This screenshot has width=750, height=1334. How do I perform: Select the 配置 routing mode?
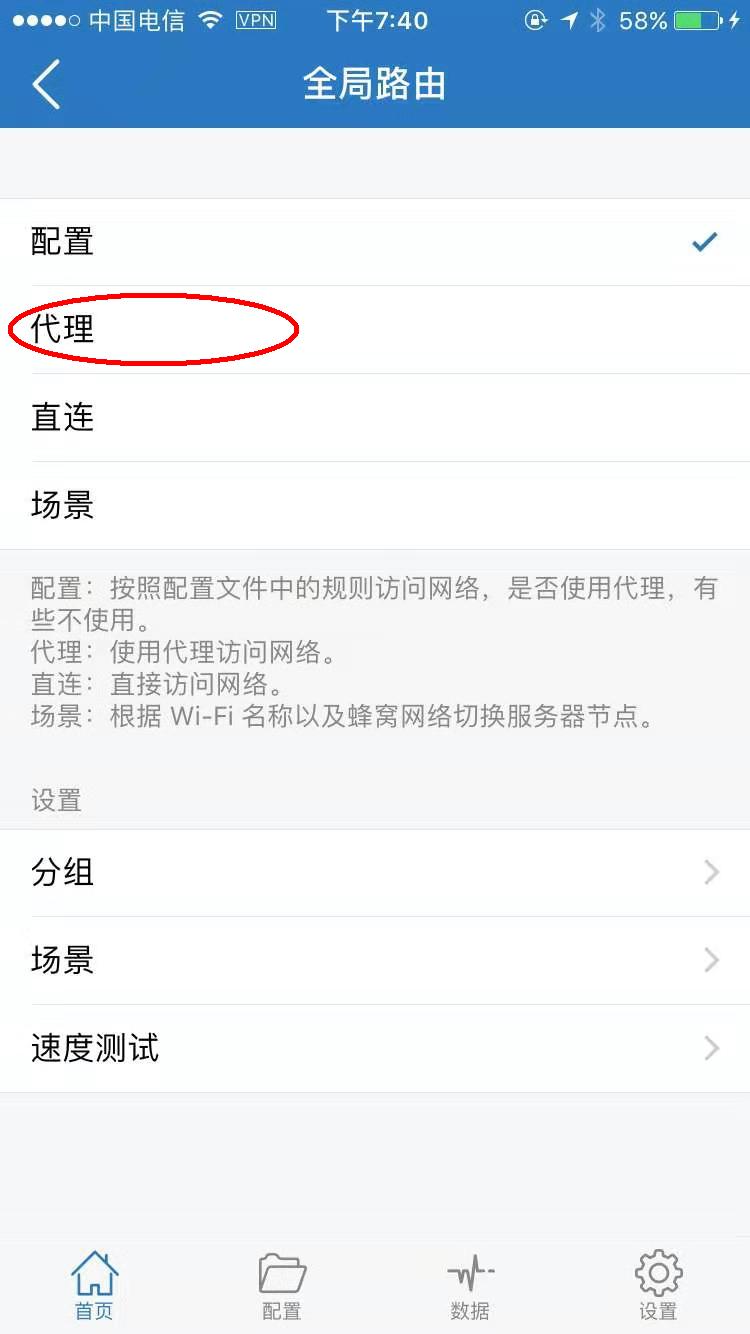click(x=375, y=242)
